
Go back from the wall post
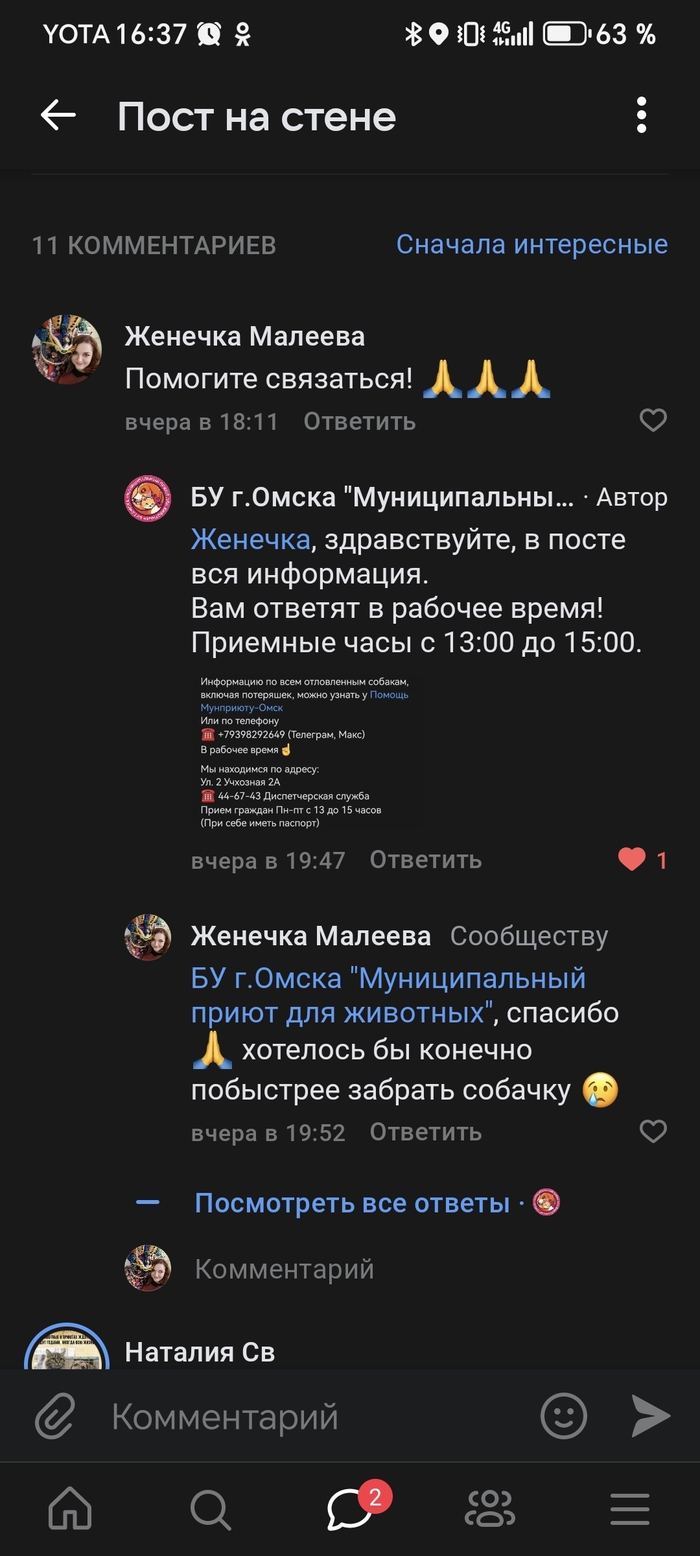click(58, 116)
